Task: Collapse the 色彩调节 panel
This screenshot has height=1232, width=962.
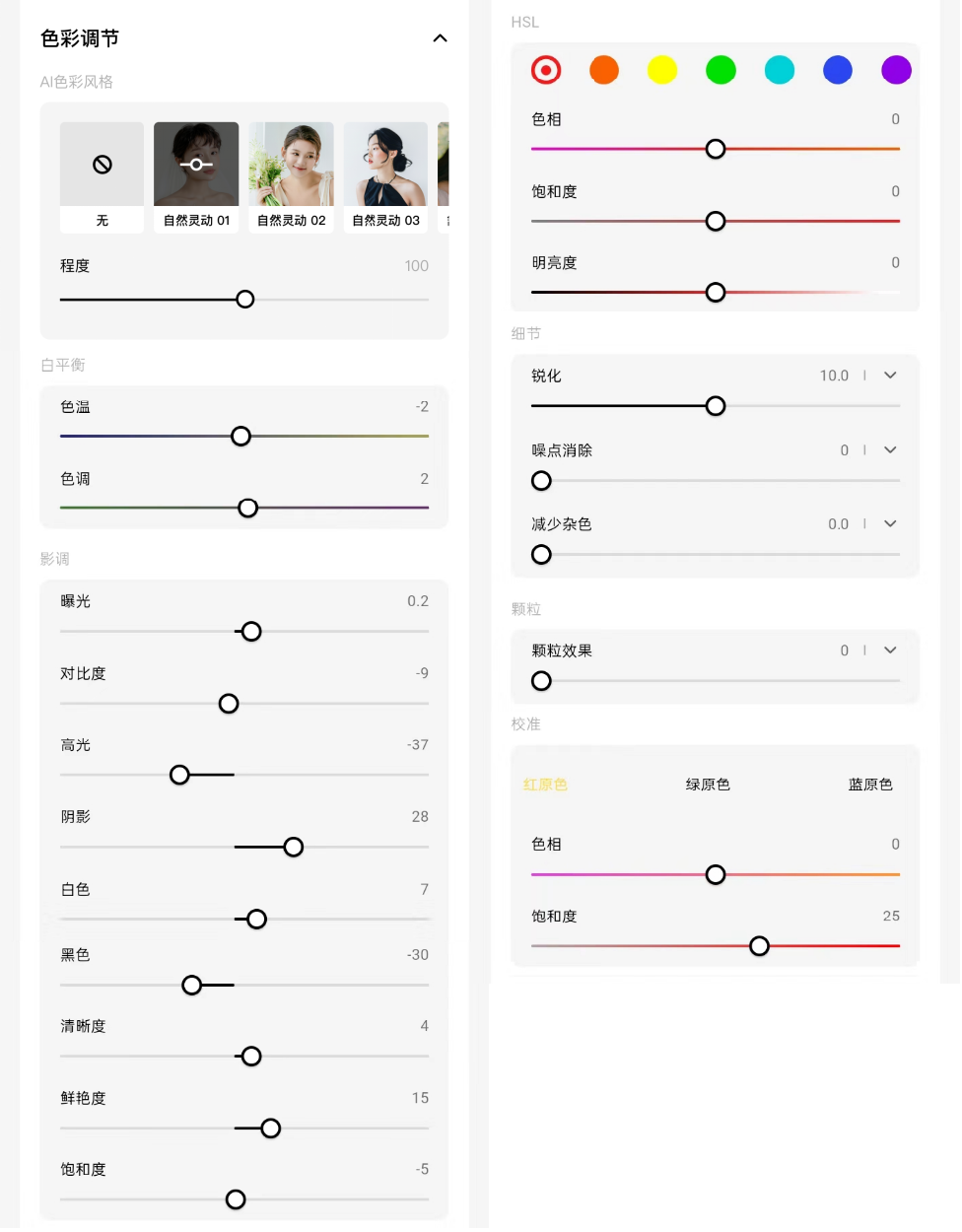Action: 440,38
